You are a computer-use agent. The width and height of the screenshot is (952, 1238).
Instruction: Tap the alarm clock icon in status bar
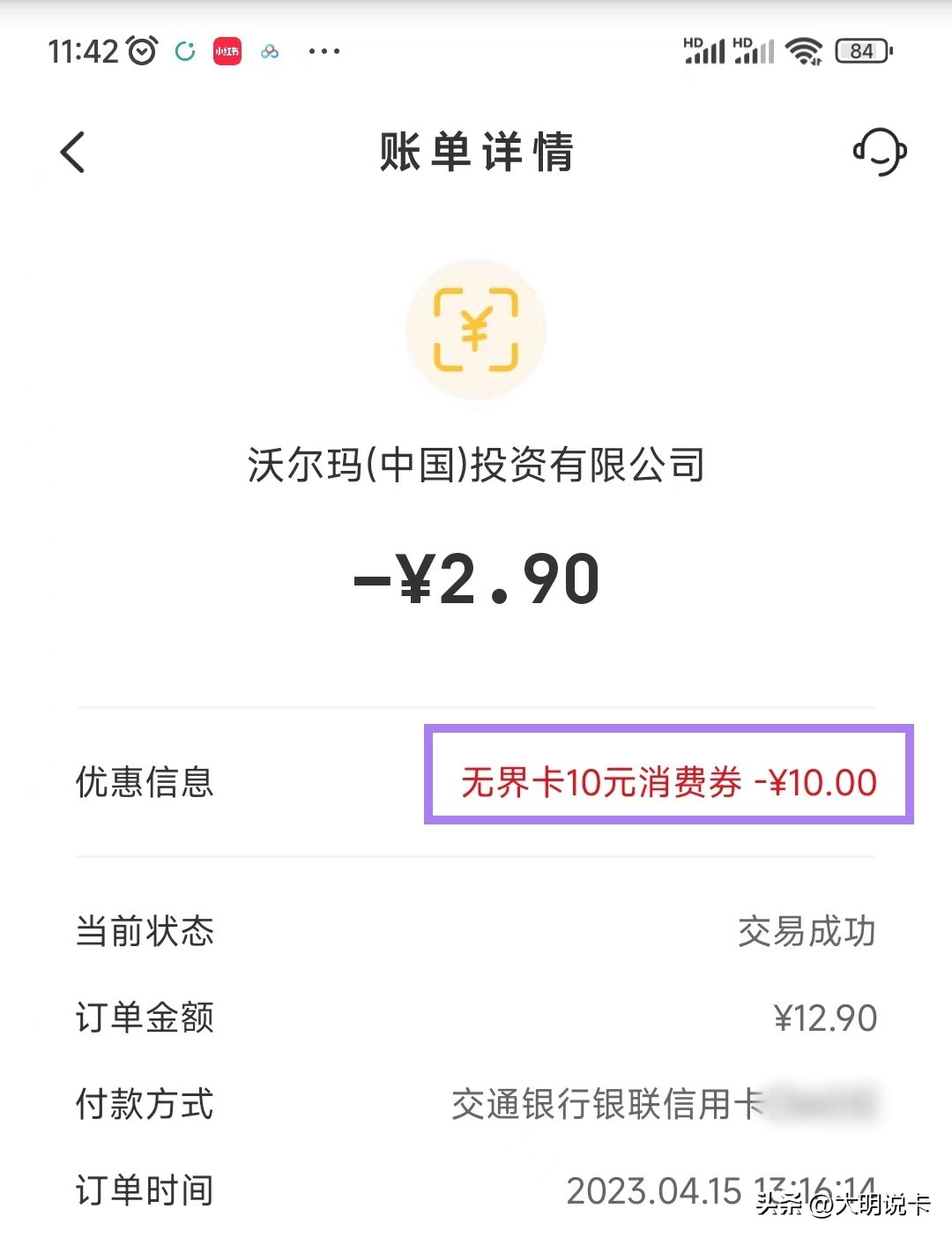141,50
